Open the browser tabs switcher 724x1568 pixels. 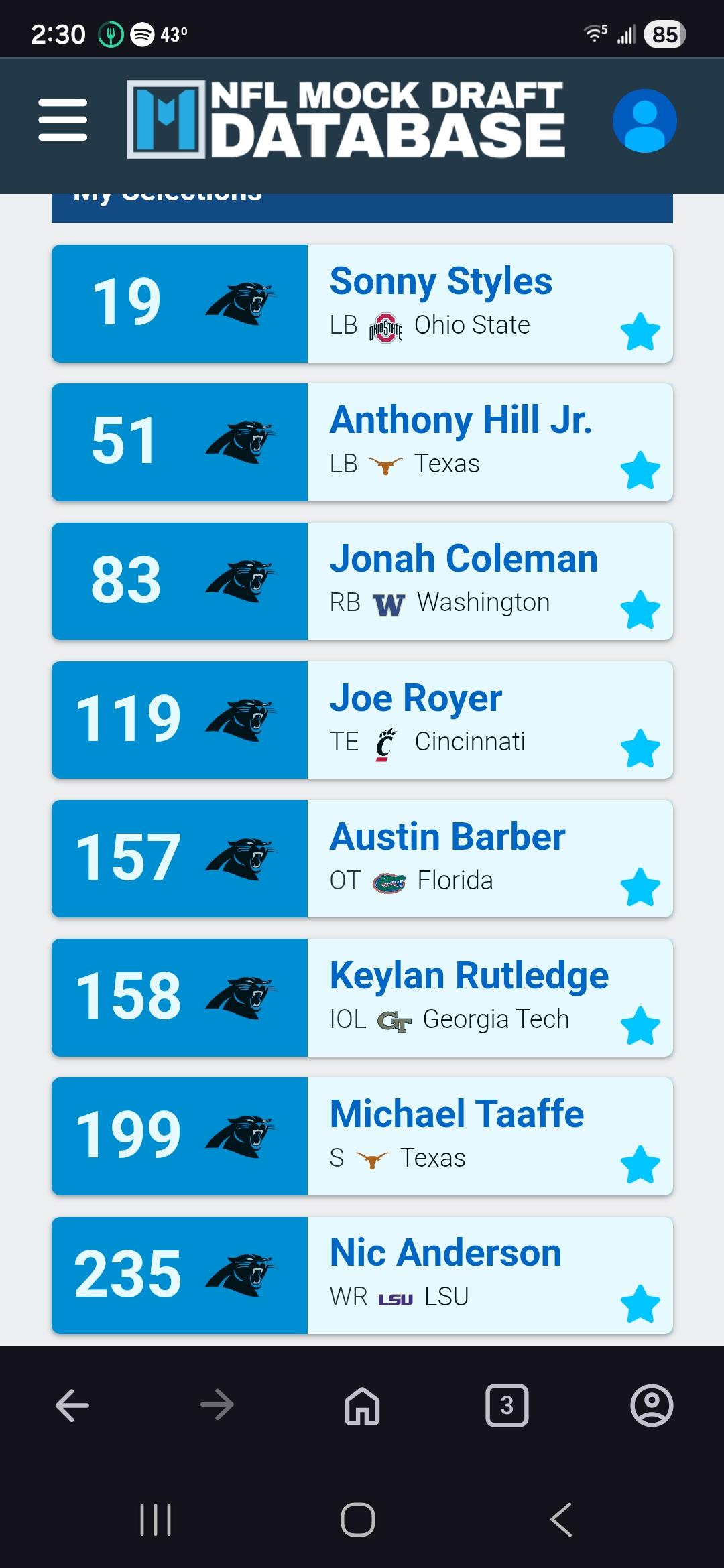[507, 1405]
